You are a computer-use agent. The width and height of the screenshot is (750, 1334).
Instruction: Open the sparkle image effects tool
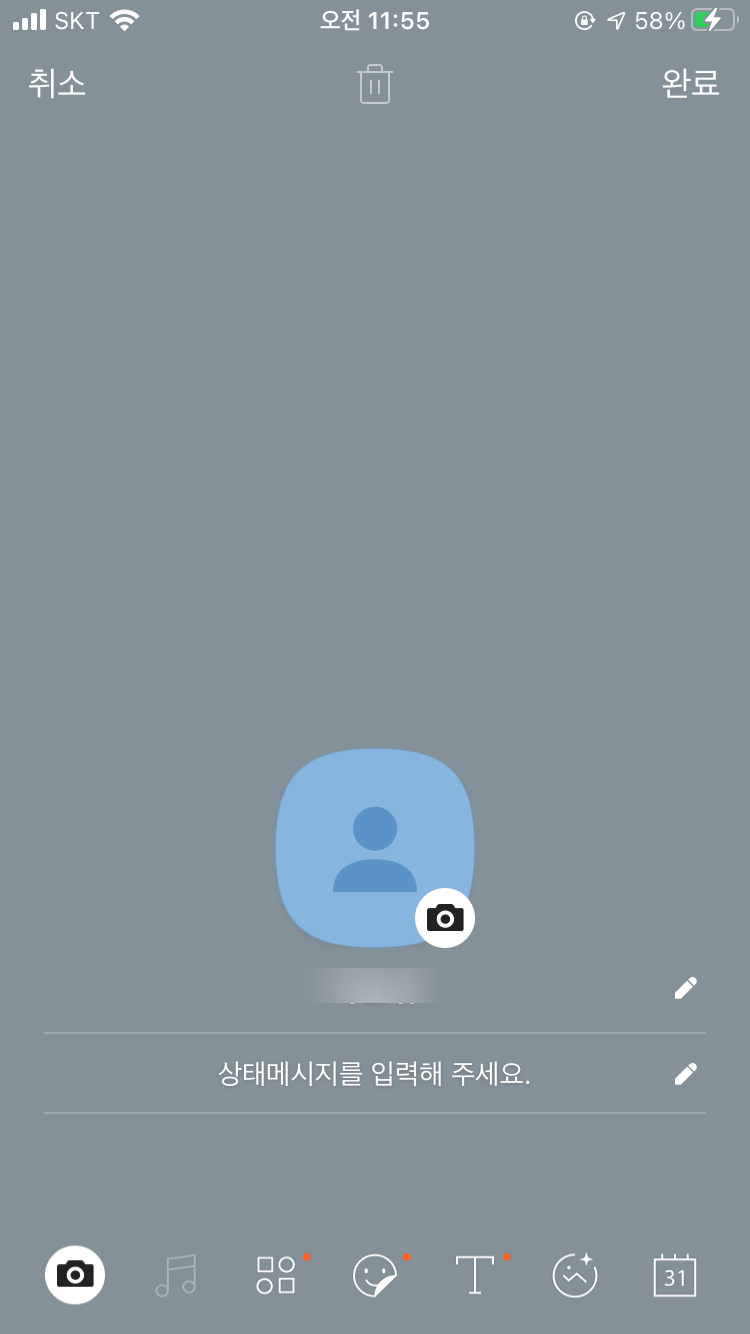[575, 1275]
